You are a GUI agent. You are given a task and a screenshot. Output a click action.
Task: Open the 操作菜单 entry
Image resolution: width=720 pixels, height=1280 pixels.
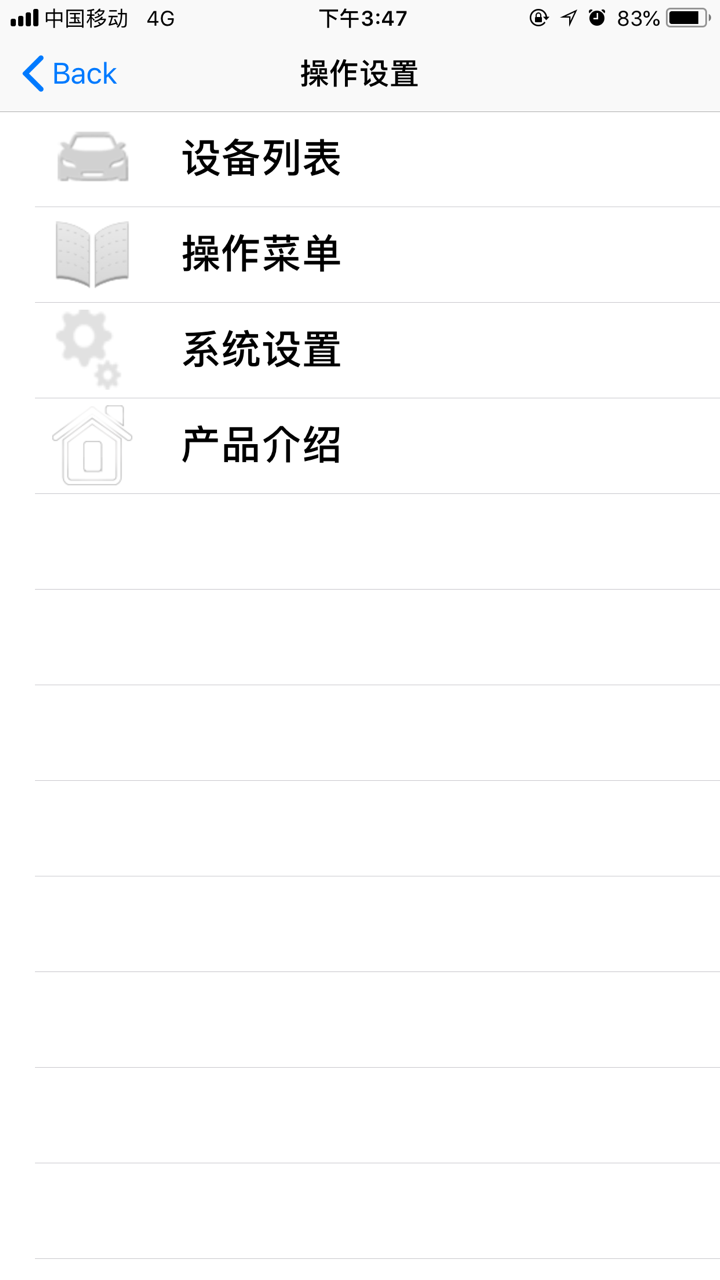click(262, 254)
